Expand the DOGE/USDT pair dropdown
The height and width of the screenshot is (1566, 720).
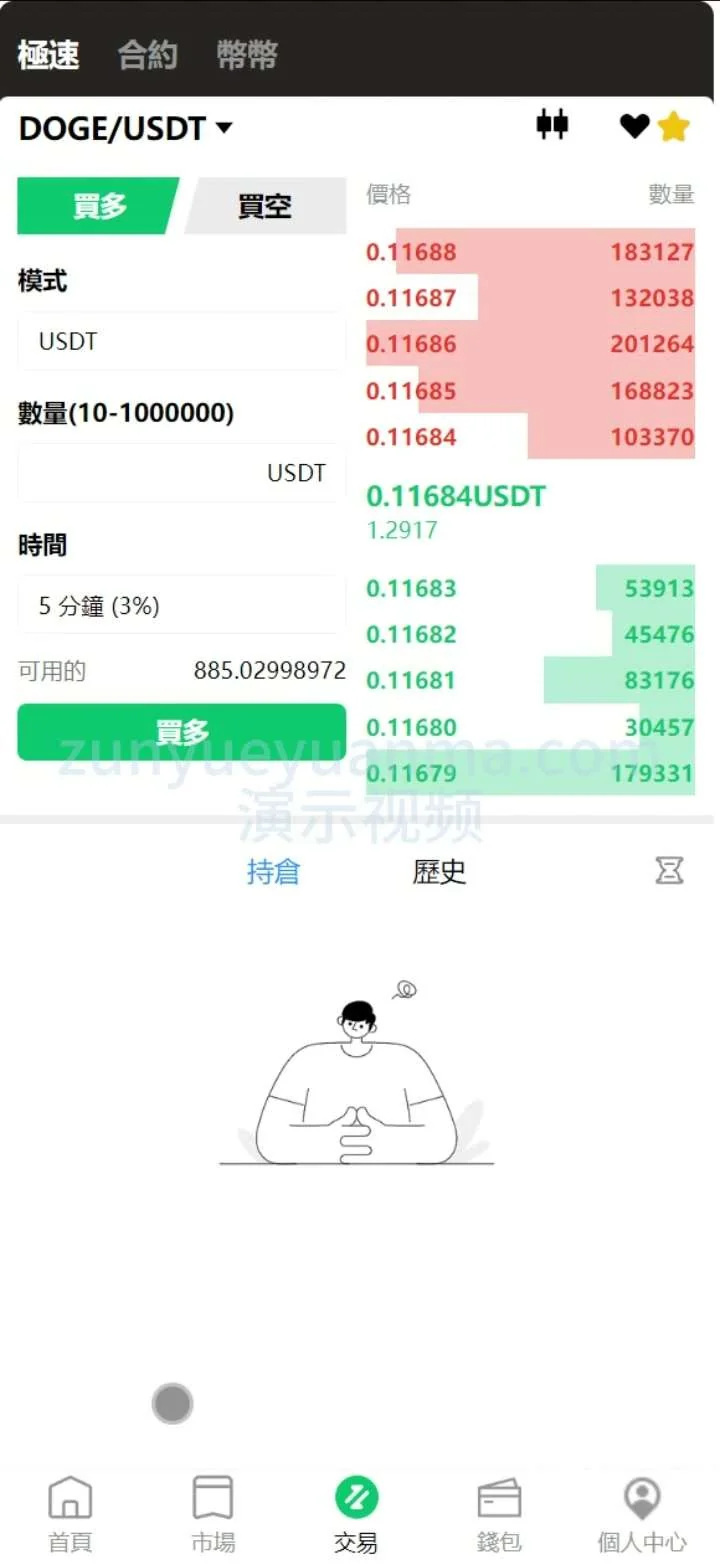click(126, 128)
